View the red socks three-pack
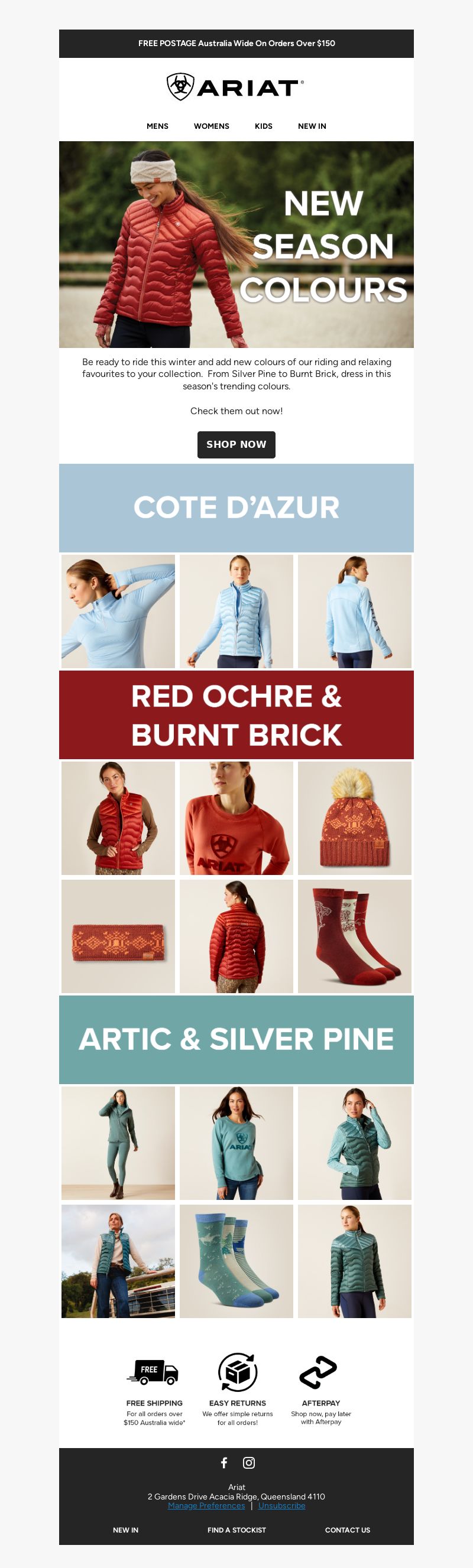This screenshot has height=1568, width=473. pos(355,936)
